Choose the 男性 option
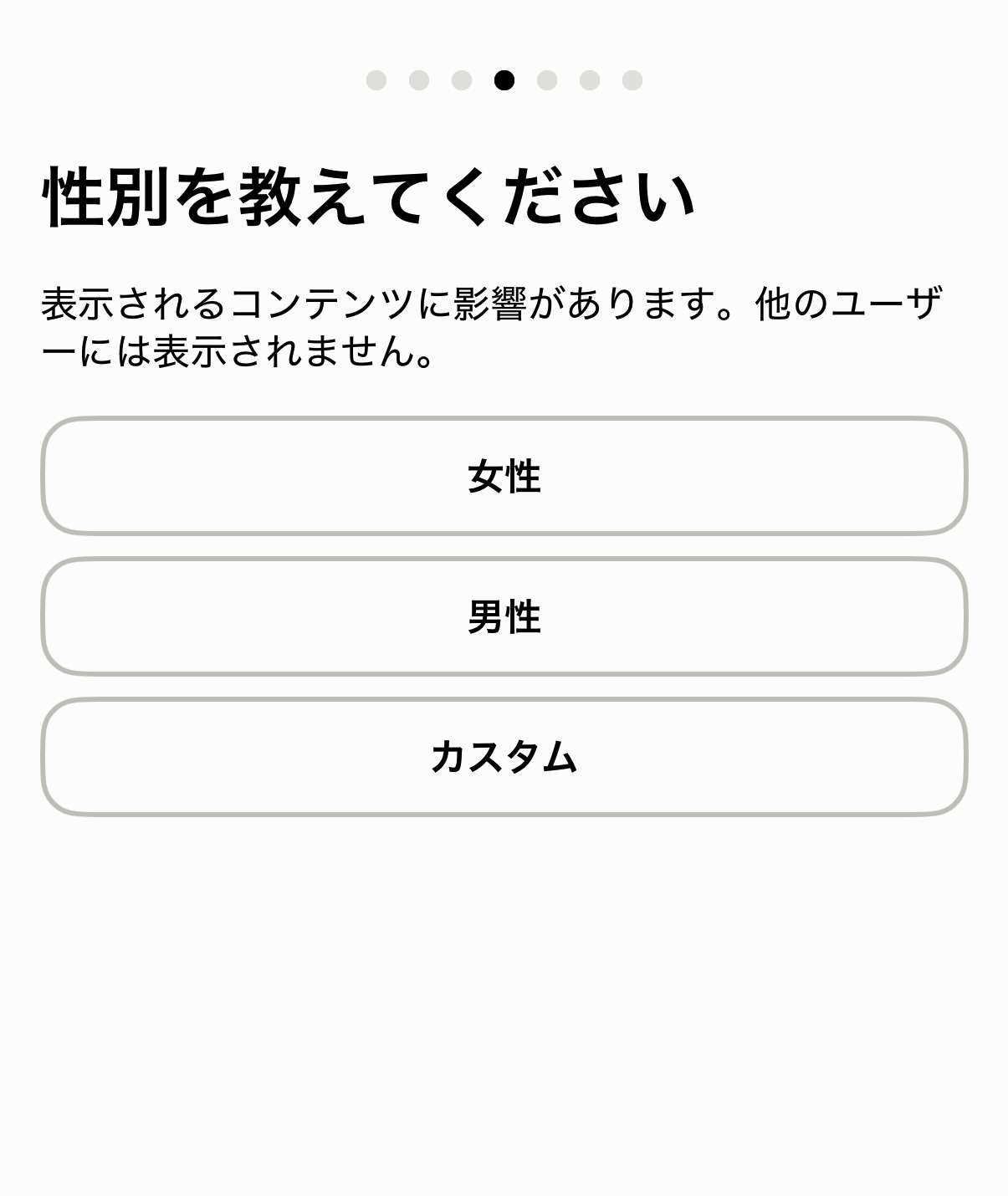This screenshot has width=1008, height=1196. pos(504,616)
